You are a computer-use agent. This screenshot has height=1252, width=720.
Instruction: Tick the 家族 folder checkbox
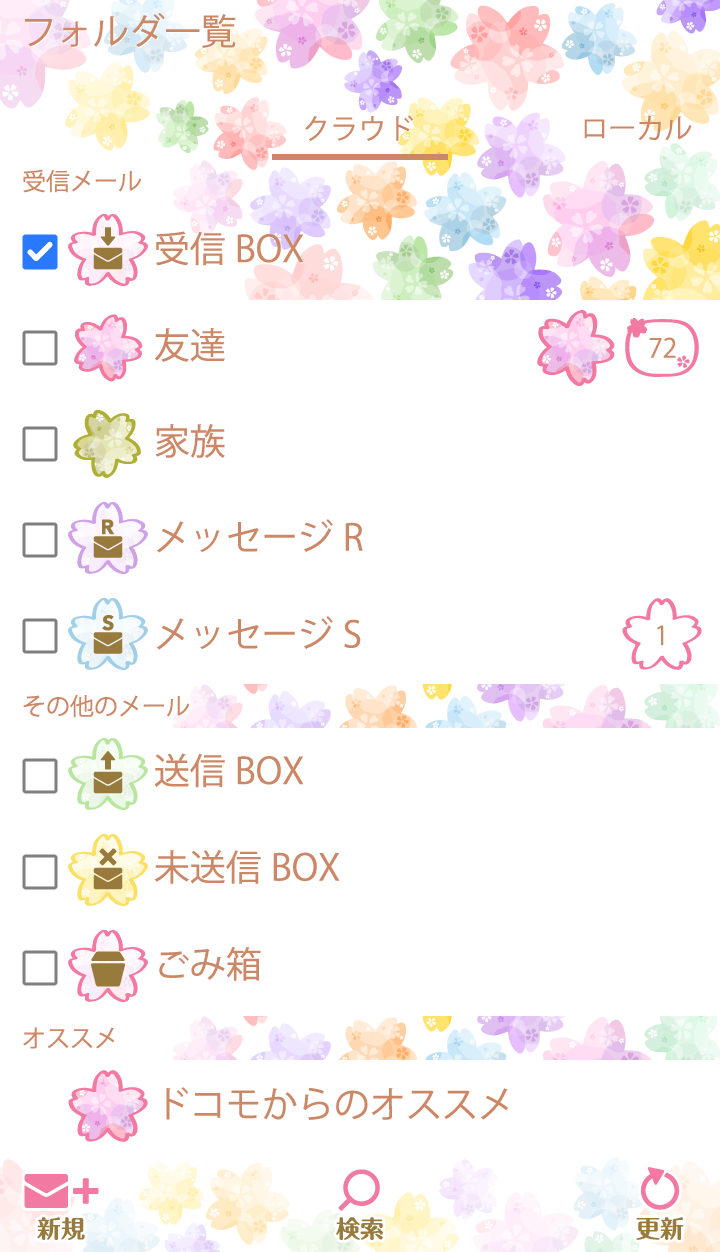tap(40, 444)
